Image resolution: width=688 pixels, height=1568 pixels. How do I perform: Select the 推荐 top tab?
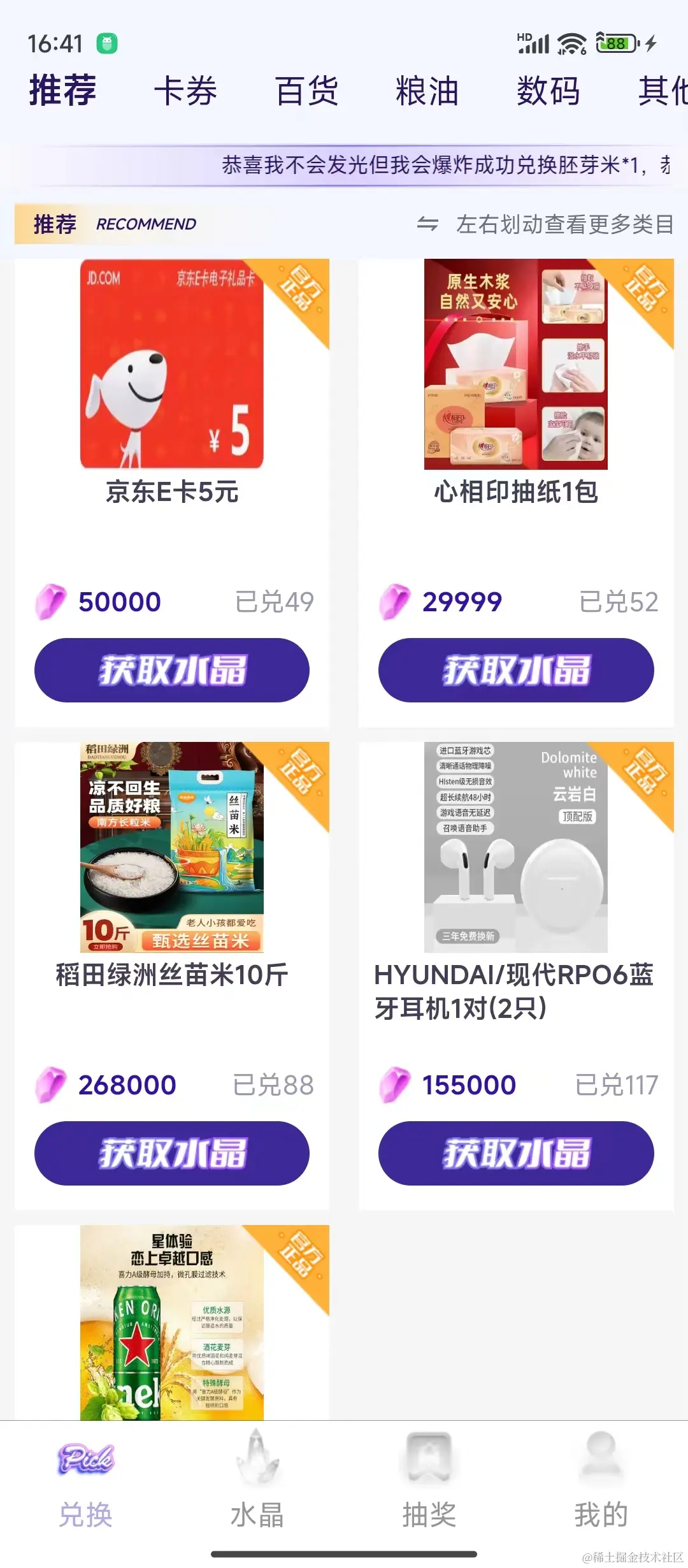[62, 90]
